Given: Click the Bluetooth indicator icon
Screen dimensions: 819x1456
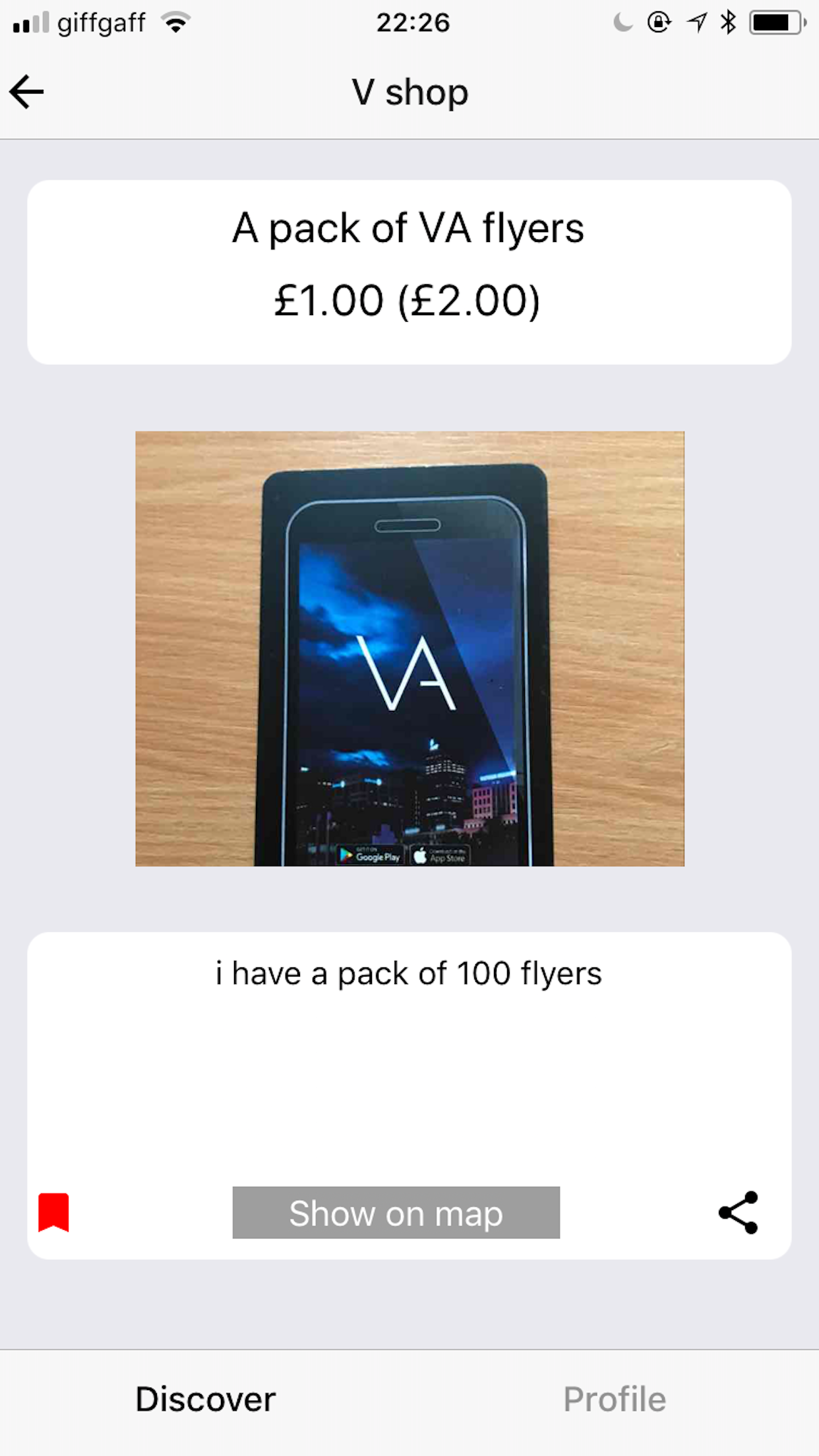Looking at the screenshot, I should click(x=727, y=22).
